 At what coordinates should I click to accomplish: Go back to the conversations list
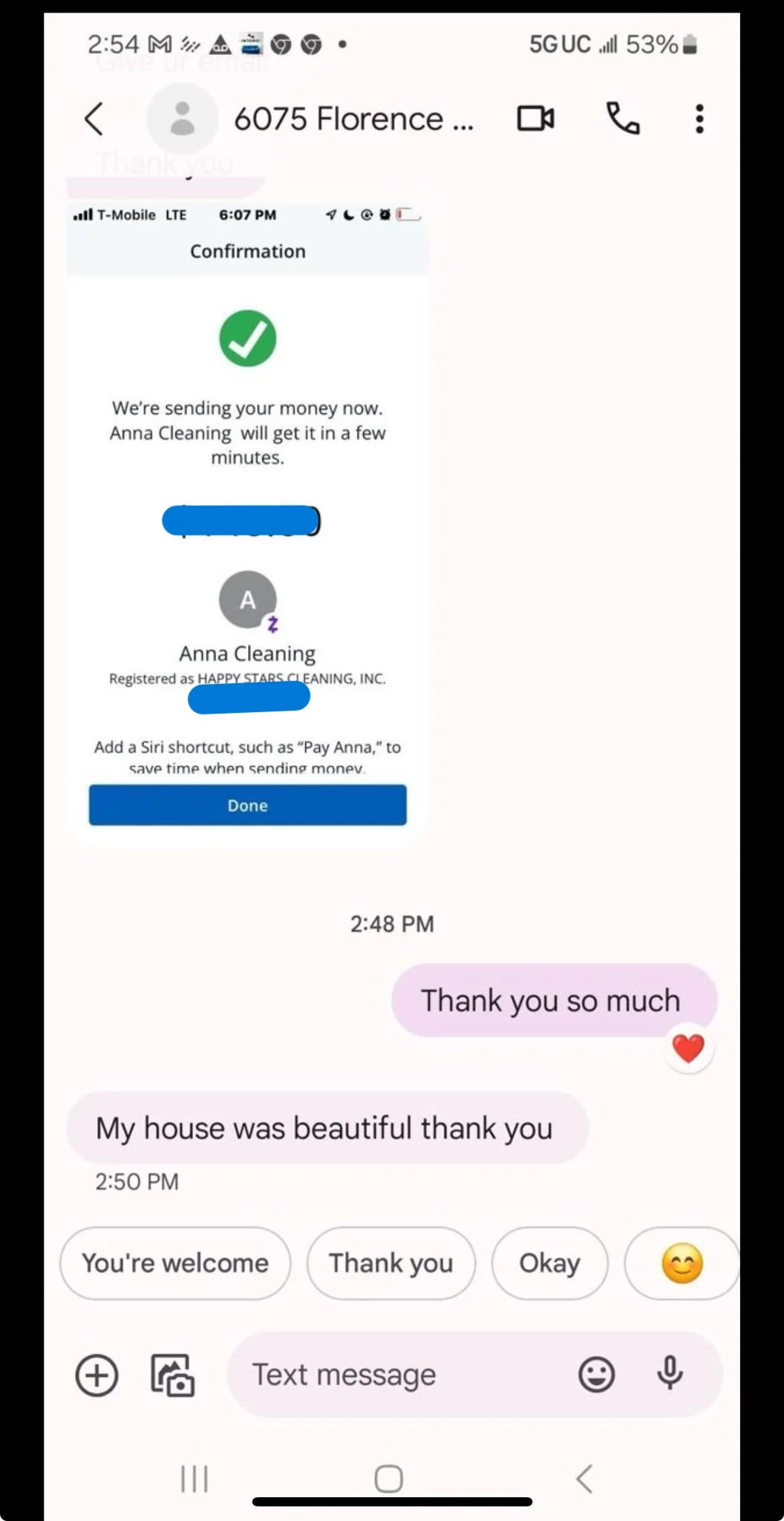coord(94,119)
